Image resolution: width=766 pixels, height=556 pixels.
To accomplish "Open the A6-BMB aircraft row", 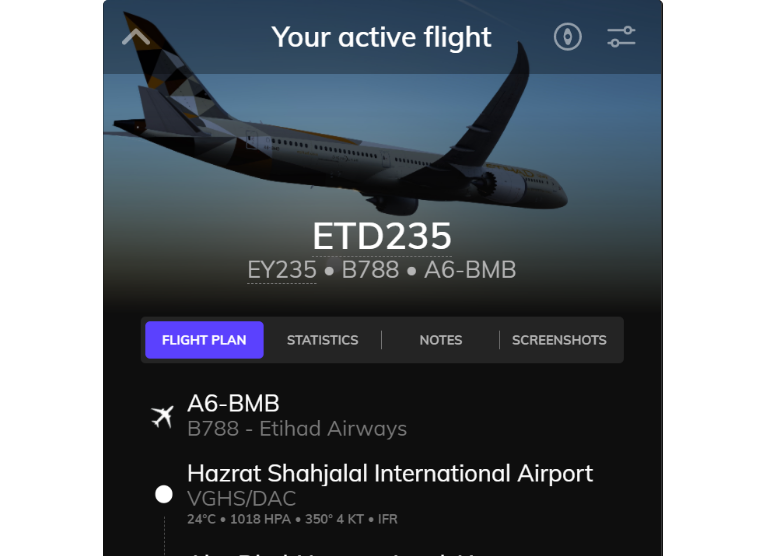I will coord(233,404).
